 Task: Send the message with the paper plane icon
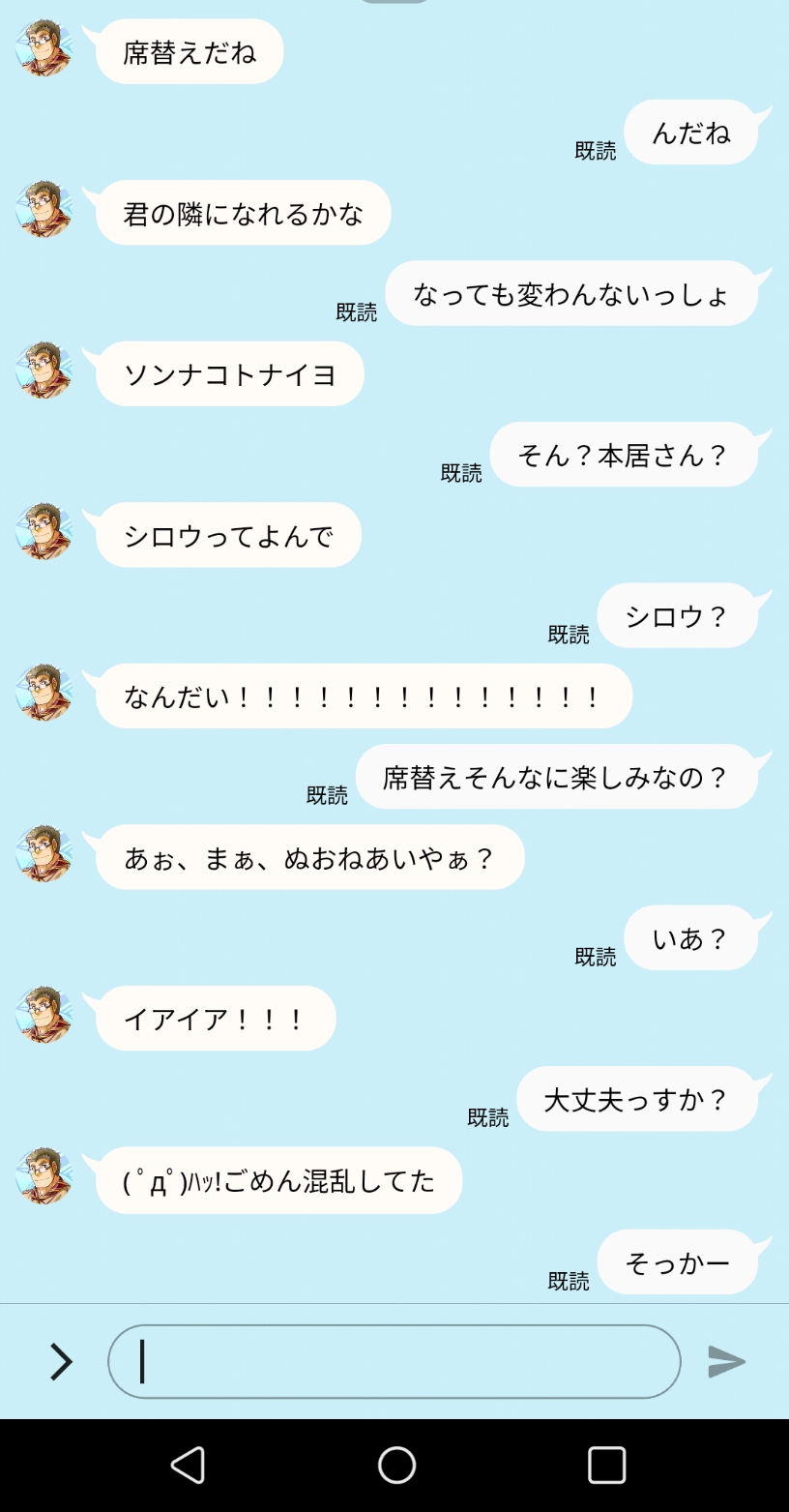pyautogui.click(x=726, y=1361)
